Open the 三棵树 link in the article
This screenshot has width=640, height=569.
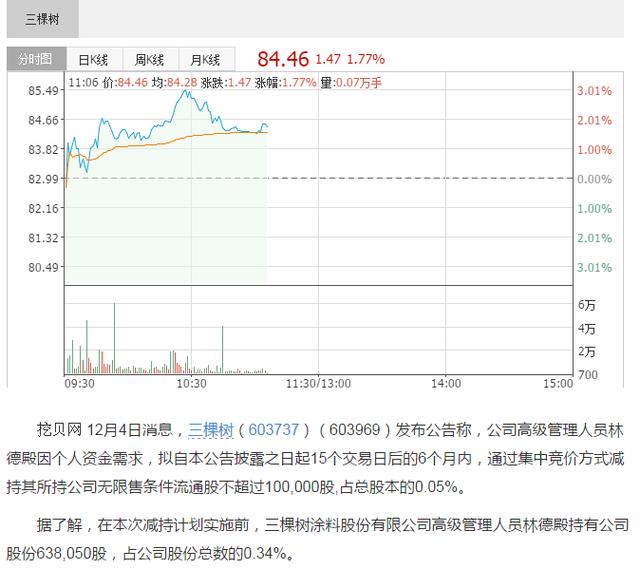[x=210, y=430]
